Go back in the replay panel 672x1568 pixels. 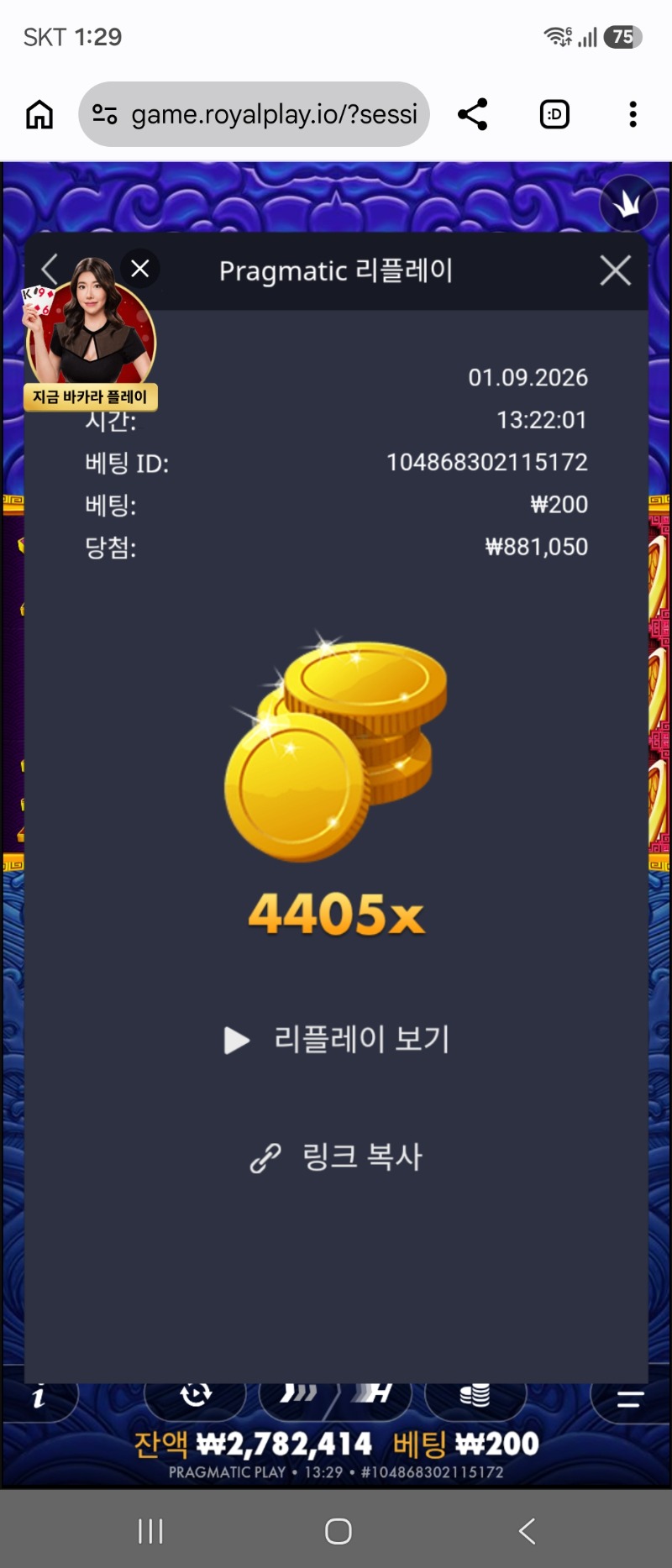[50, 270]
